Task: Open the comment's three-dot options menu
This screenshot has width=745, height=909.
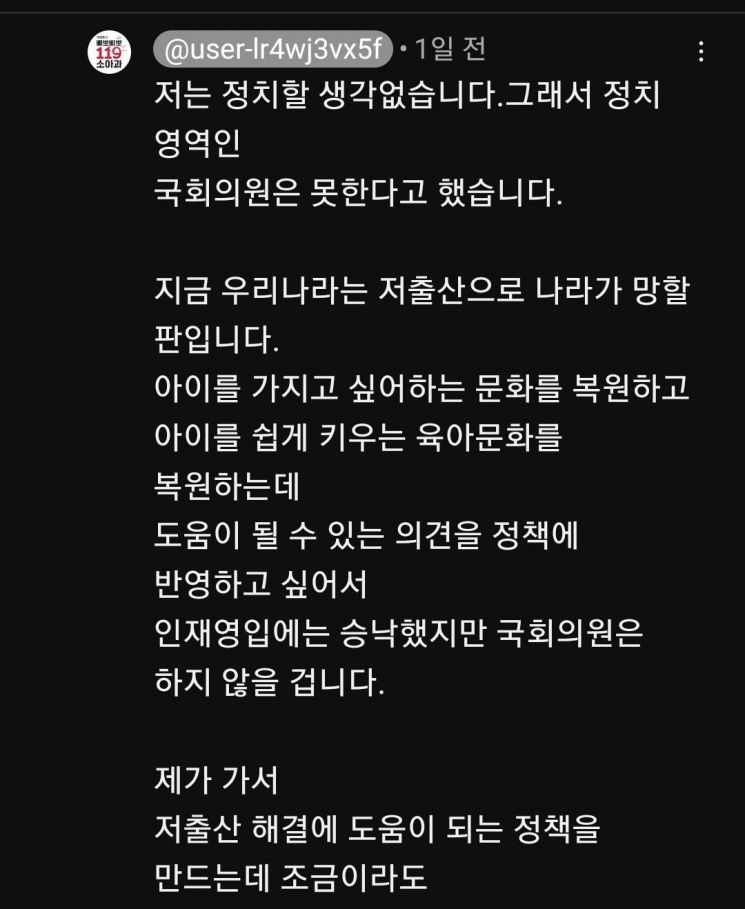Action: click(701, 51)
